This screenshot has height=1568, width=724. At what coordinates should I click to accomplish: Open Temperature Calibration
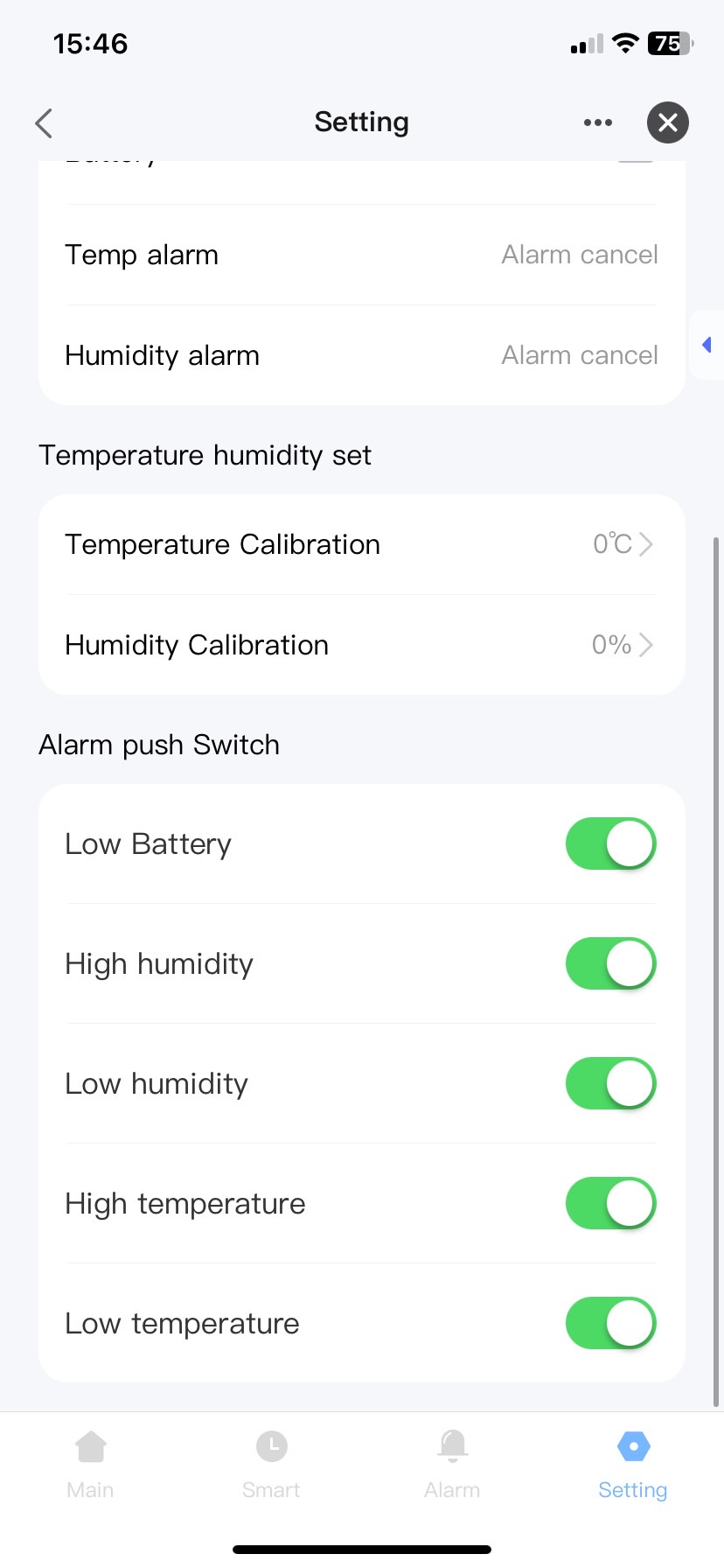[361, 544]
